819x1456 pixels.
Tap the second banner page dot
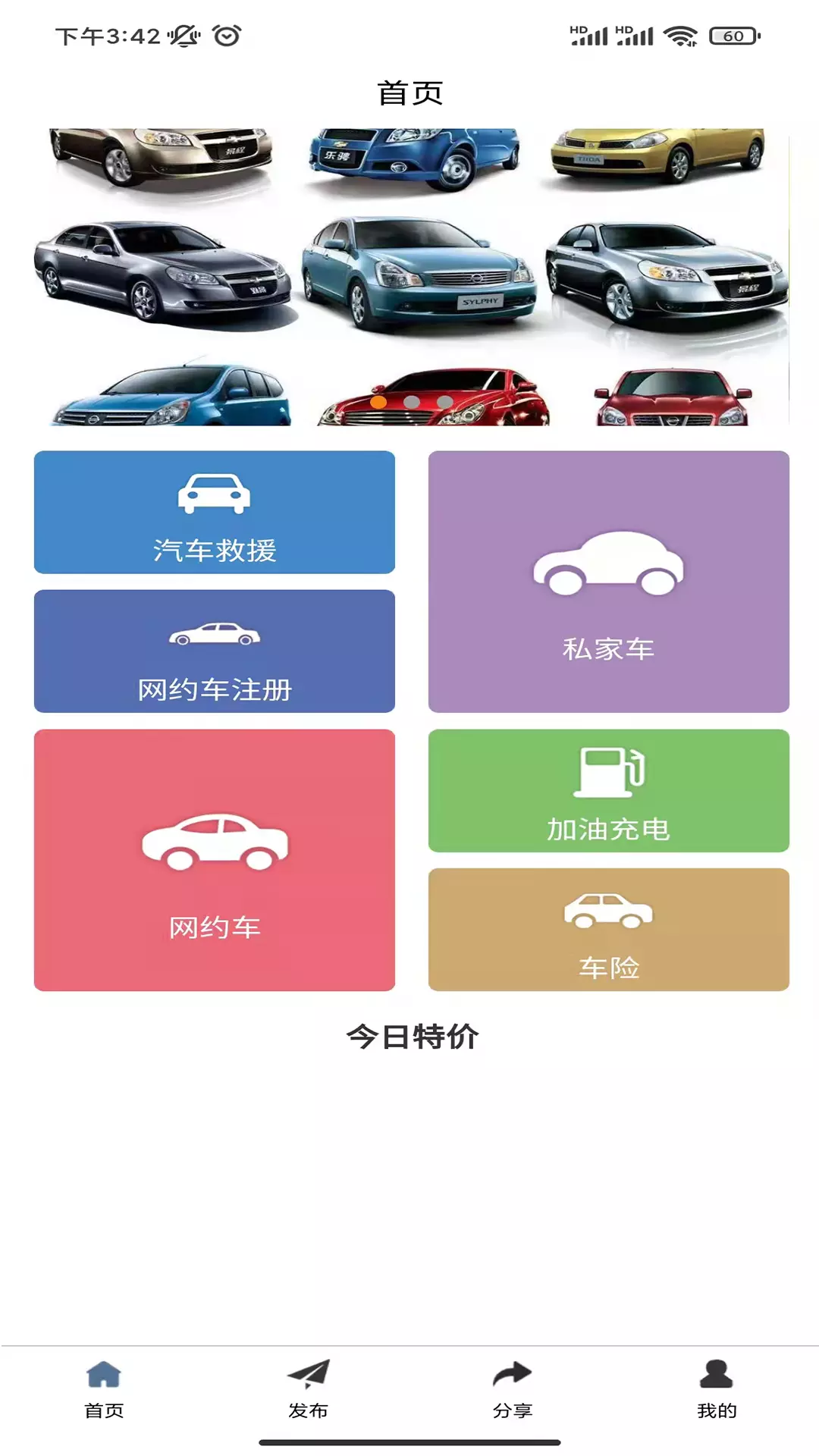pos(412,402)
